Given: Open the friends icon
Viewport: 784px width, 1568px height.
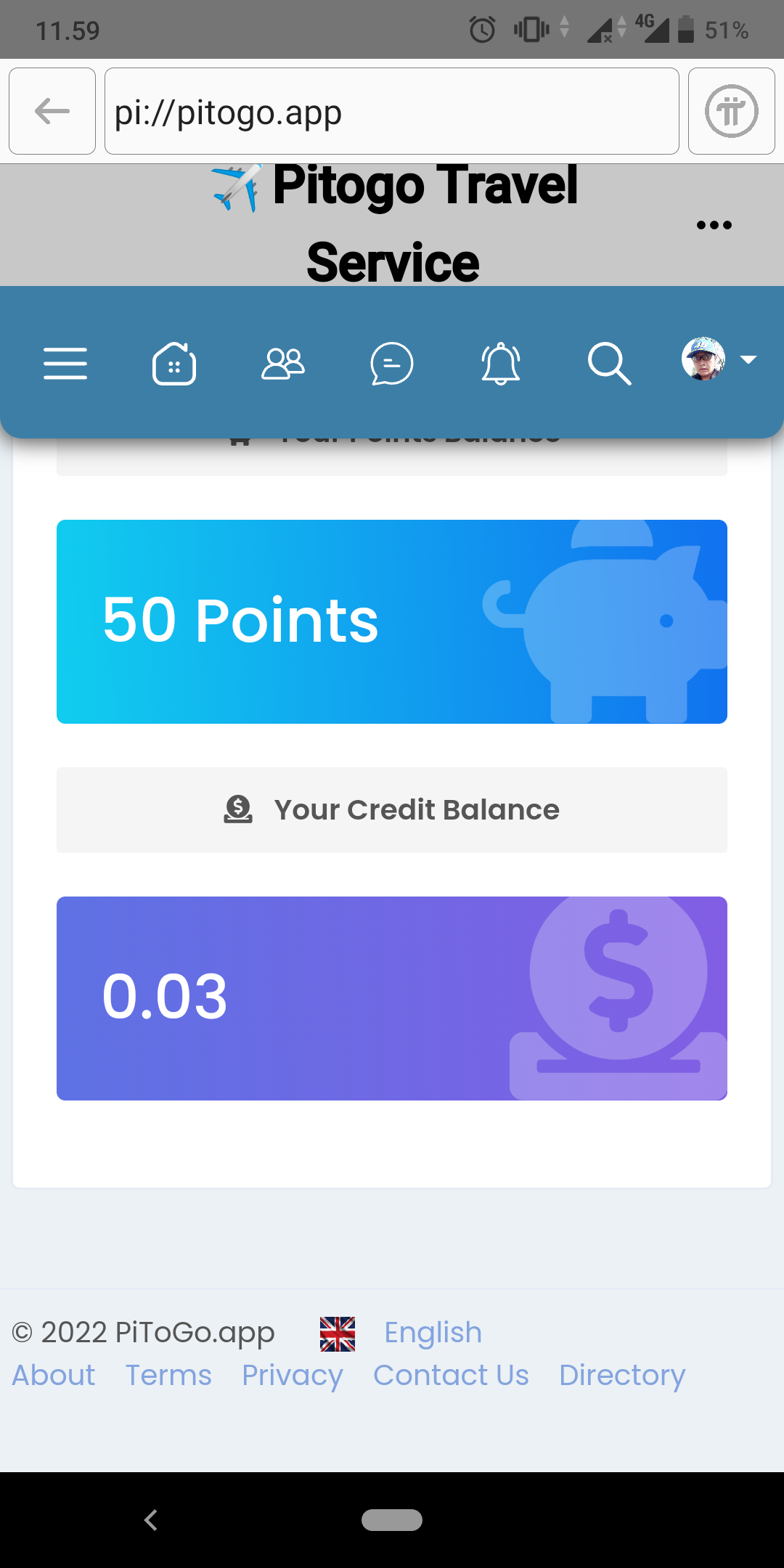Looking at the screenshot, I should coord(283,363).
